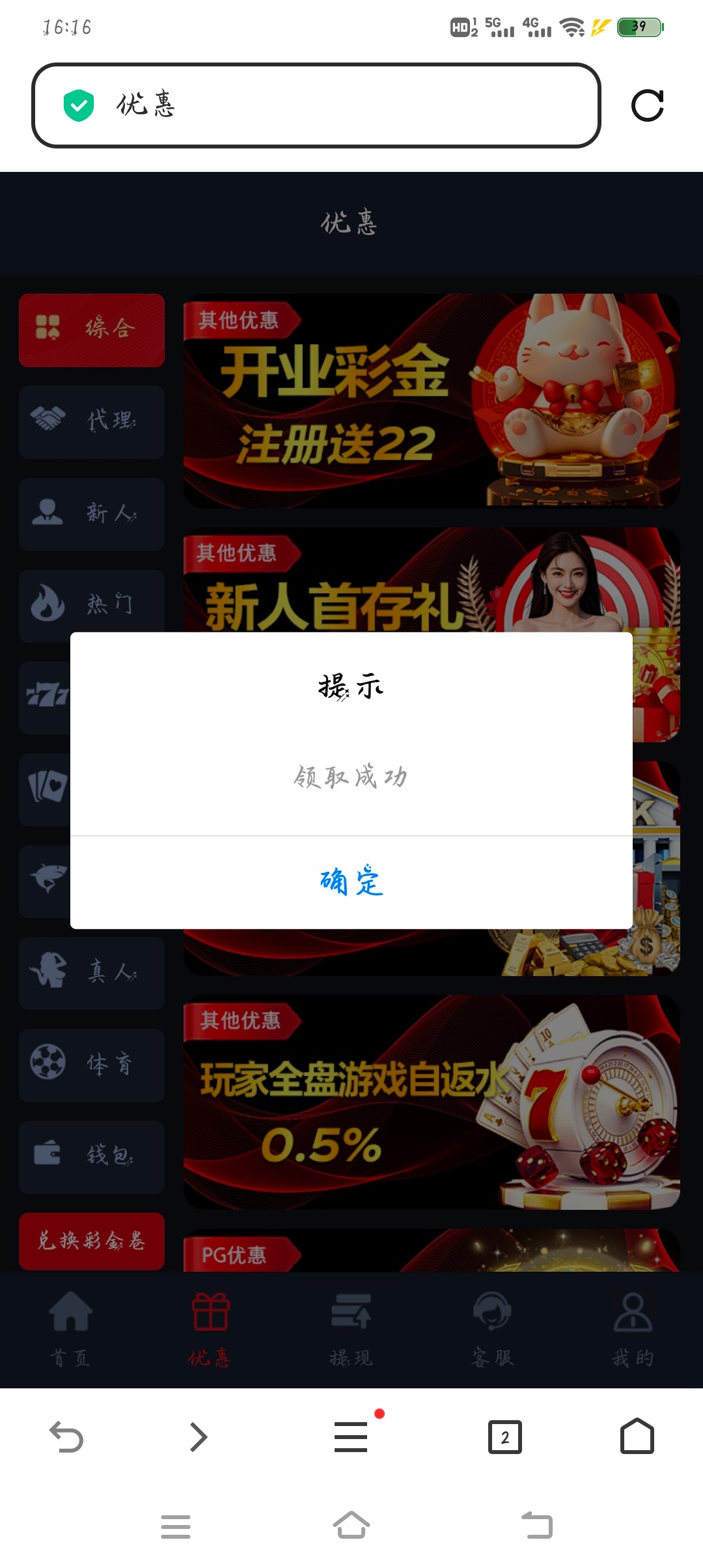Go to the browser home page
Image resolution: width=703 pixels, height=1568 pixels.
click(637, 1436)
